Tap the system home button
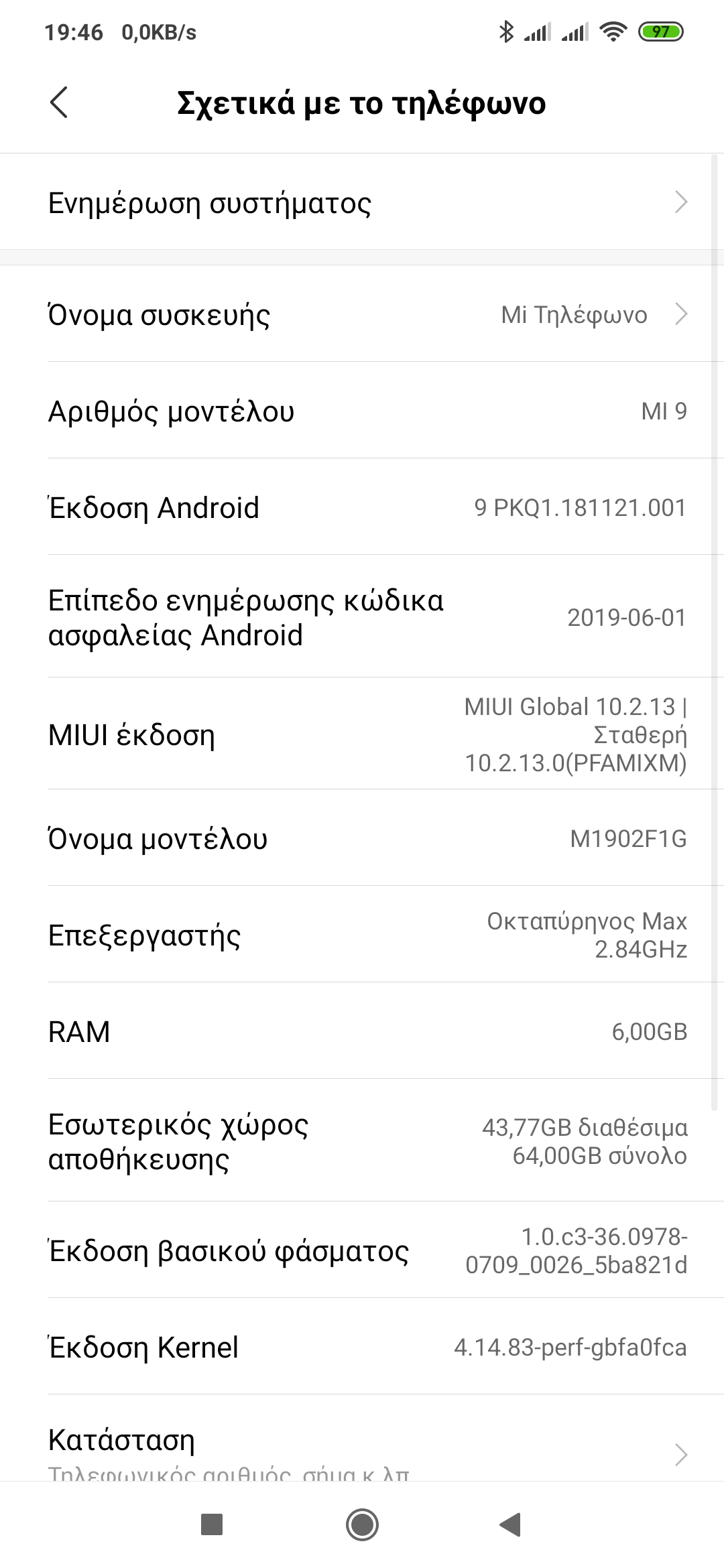Image resolution: width=724 pixels, height=1568 pixels. (x=362, y=1524)
